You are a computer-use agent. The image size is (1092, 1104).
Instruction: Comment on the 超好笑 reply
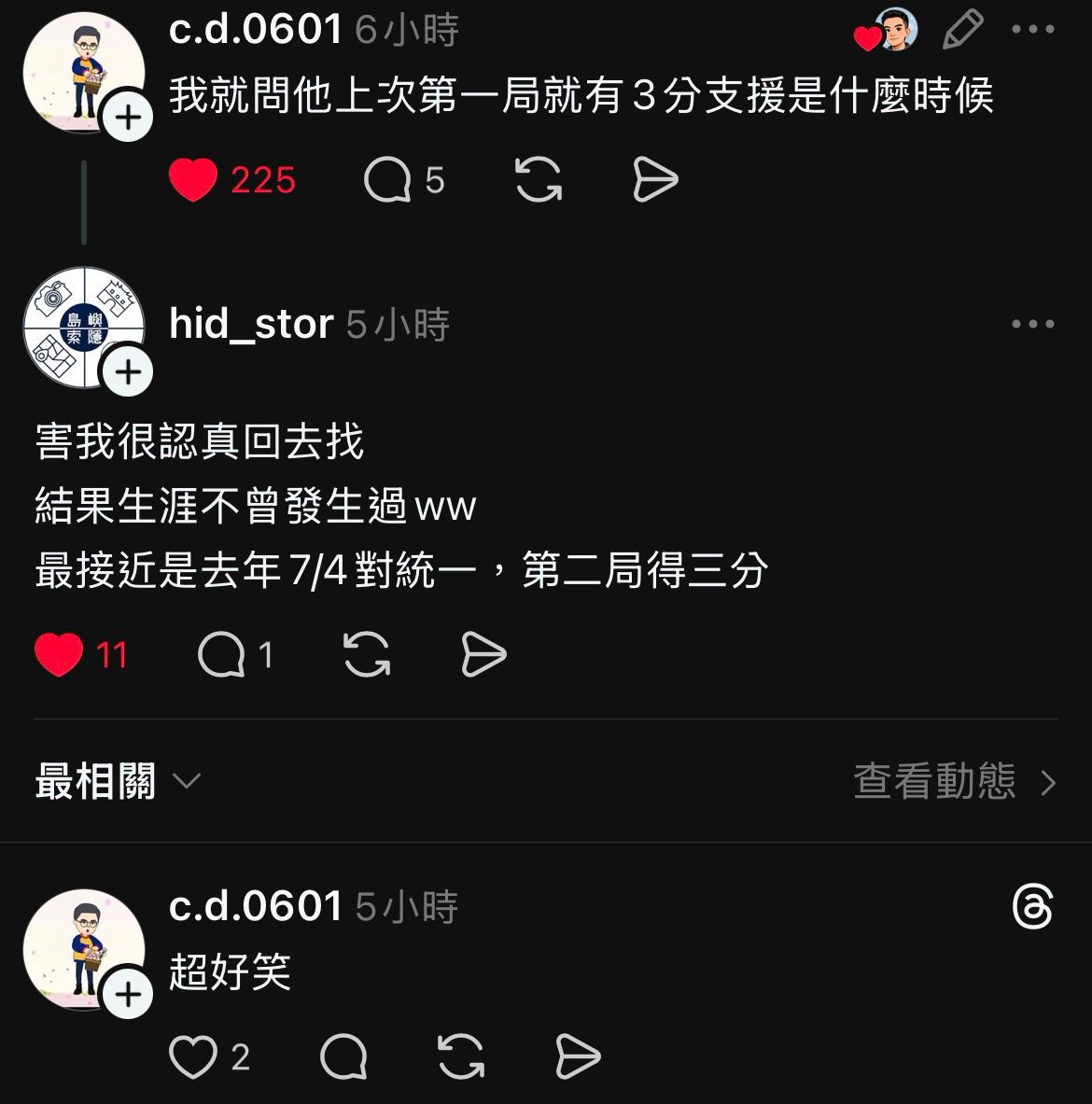(x=343, y=1057)
